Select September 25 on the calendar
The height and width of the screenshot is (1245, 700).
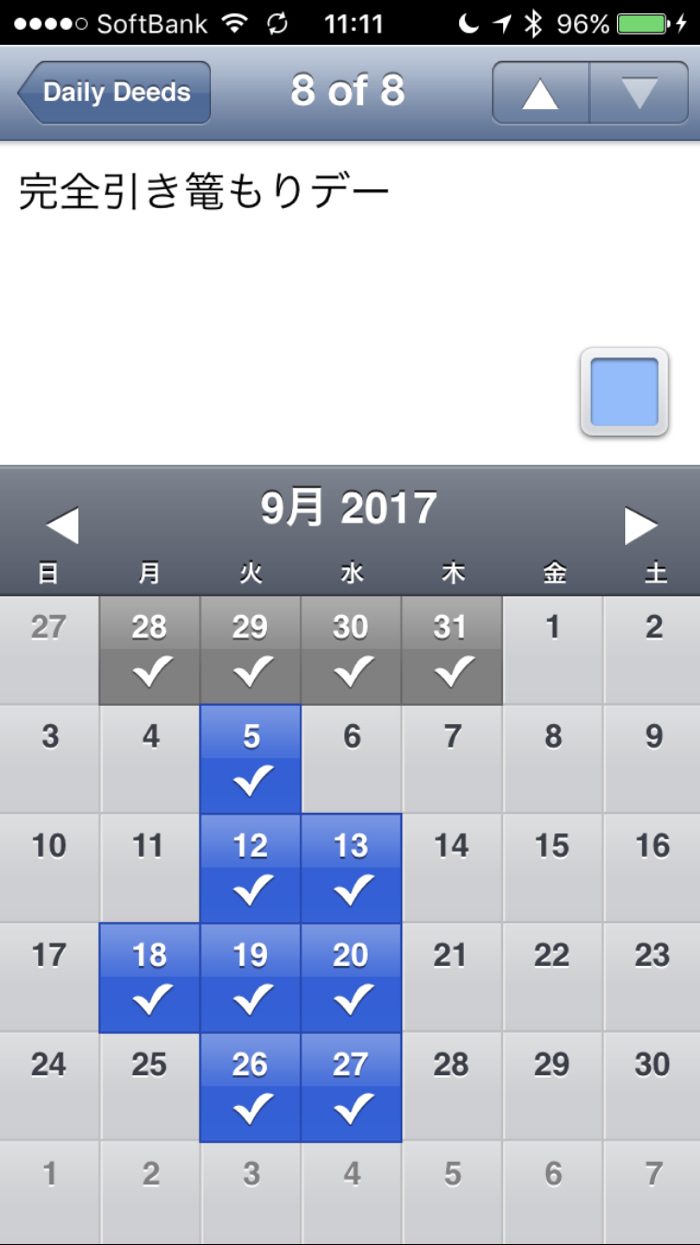[150, 1087]
